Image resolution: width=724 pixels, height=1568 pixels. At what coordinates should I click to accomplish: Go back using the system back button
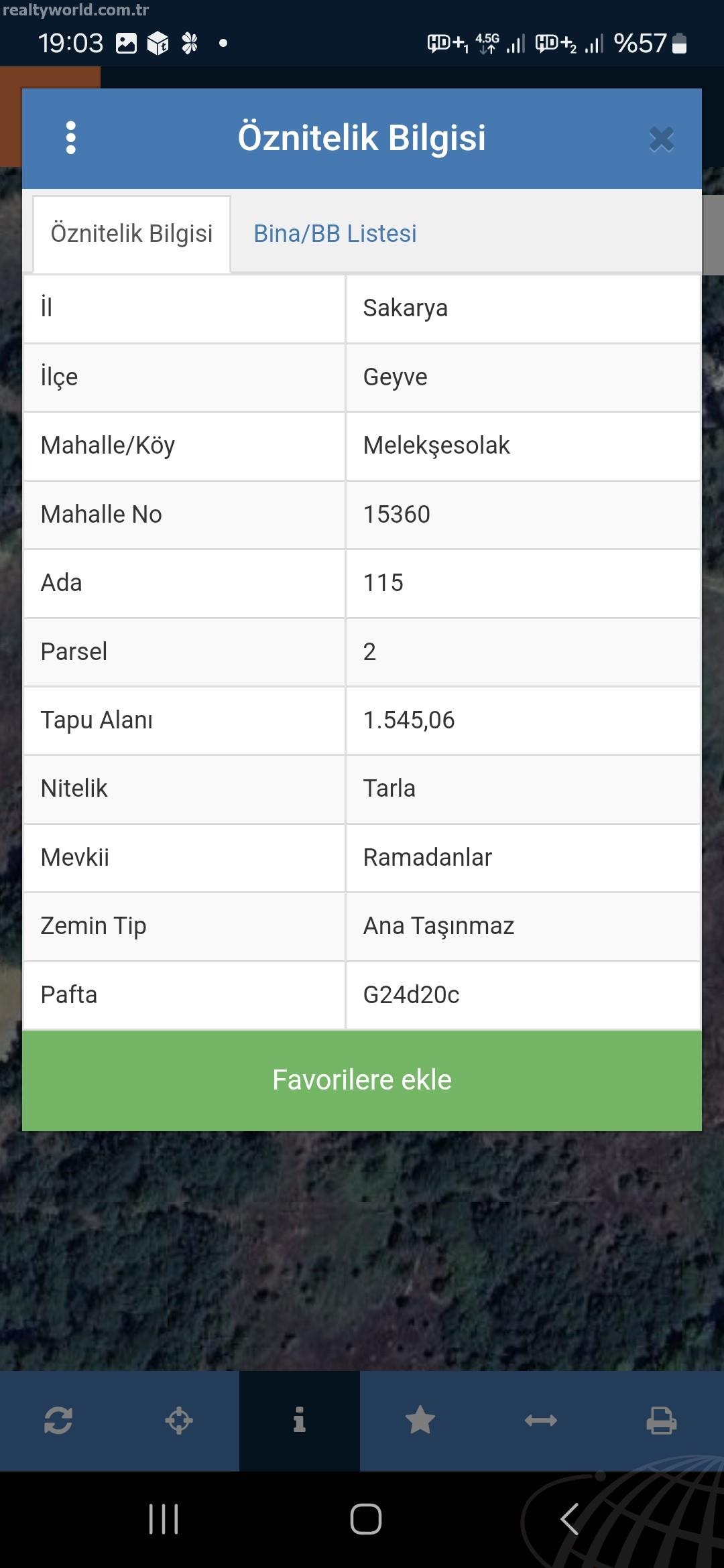coord(569,1519)
